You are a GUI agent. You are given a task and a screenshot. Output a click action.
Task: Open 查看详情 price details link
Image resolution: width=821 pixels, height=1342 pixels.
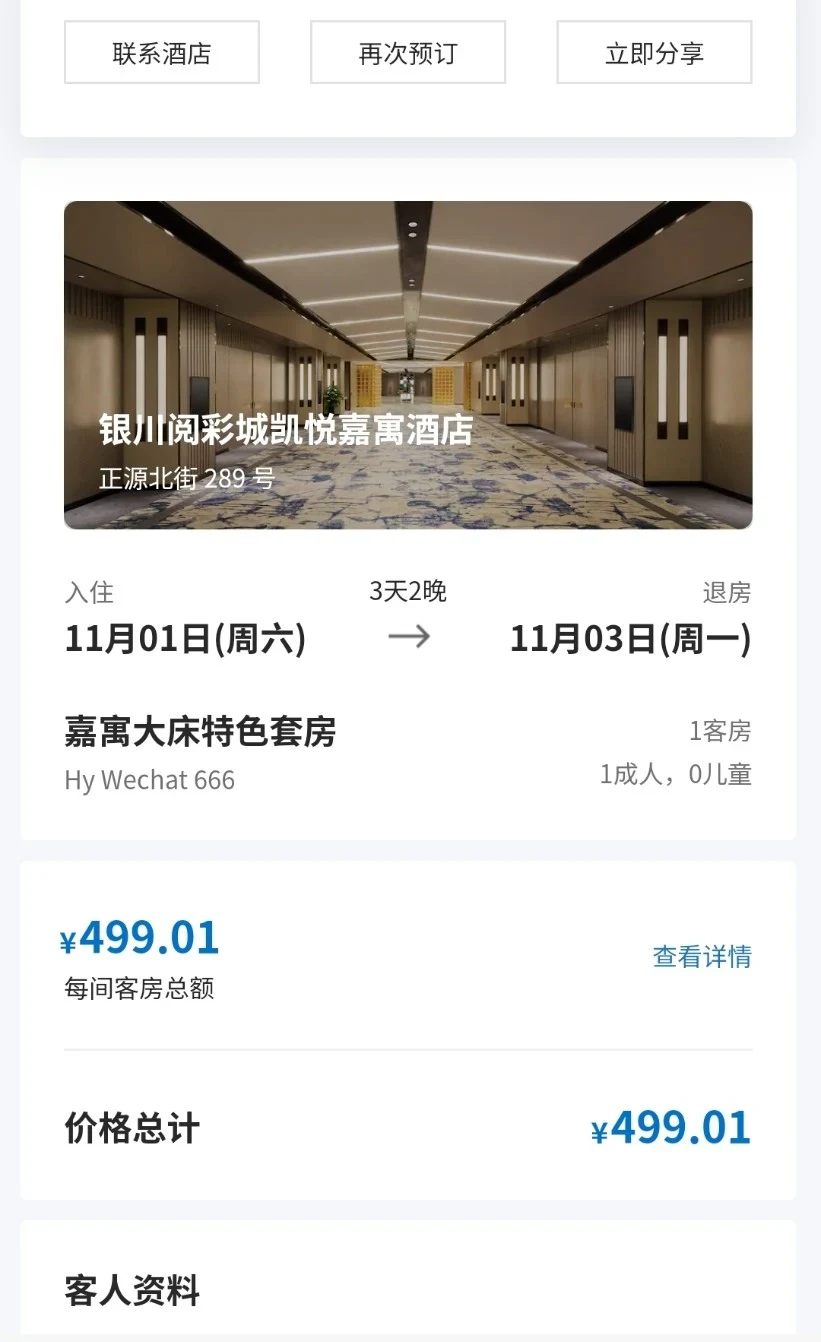pos(702,957)
